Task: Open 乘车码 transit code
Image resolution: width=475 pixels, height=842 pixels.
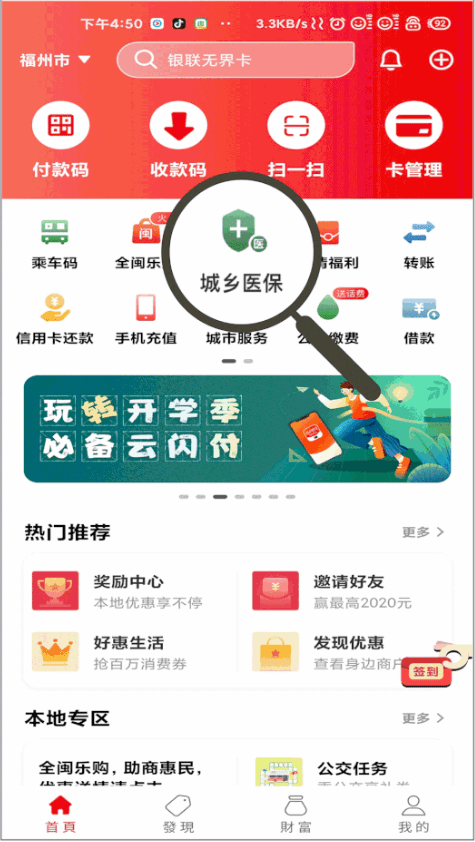Action: pyautogui.click(x=54, y=244)
